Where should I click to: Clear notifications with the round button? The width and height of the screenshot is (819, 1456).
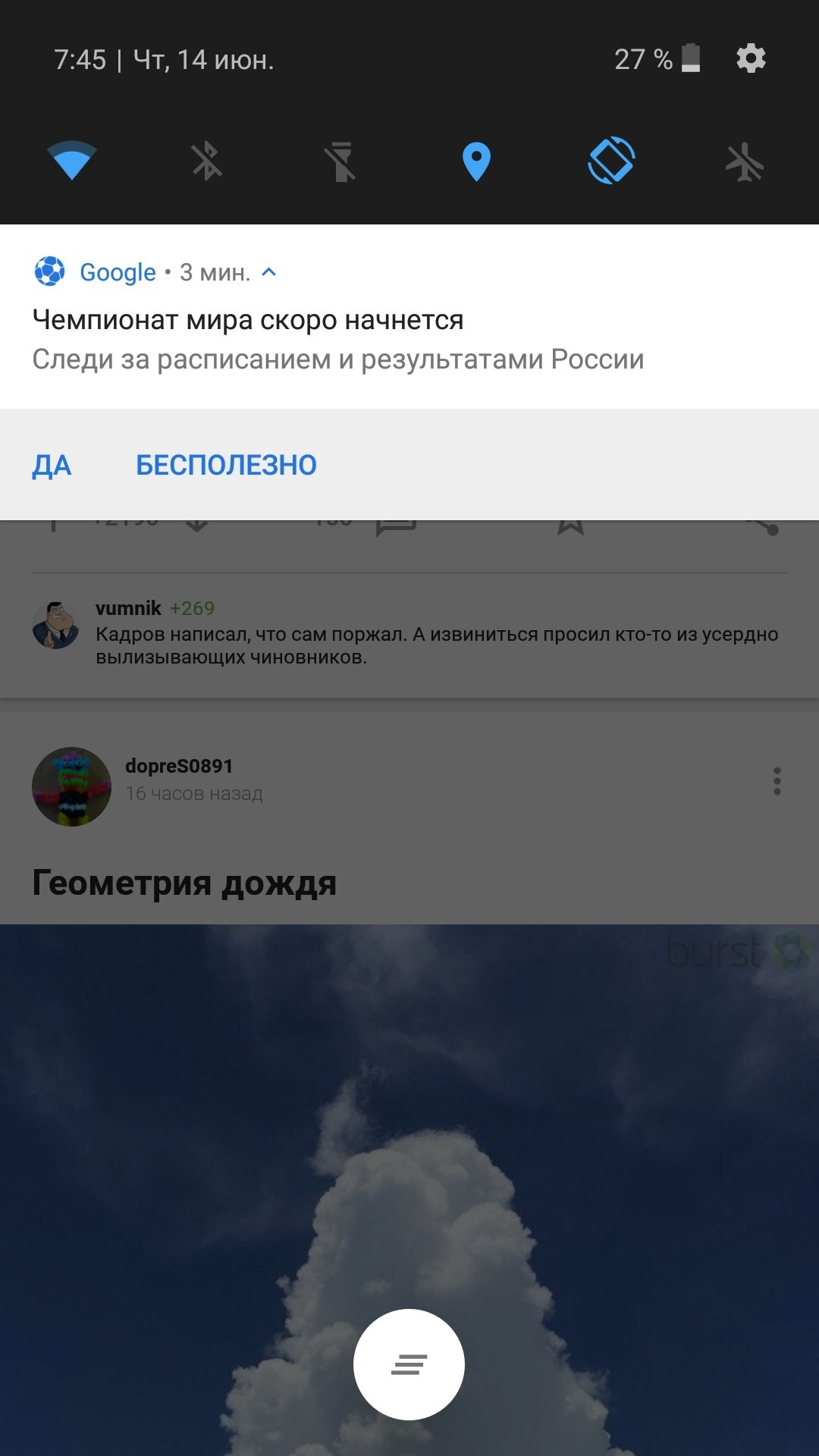[409, 1364]
